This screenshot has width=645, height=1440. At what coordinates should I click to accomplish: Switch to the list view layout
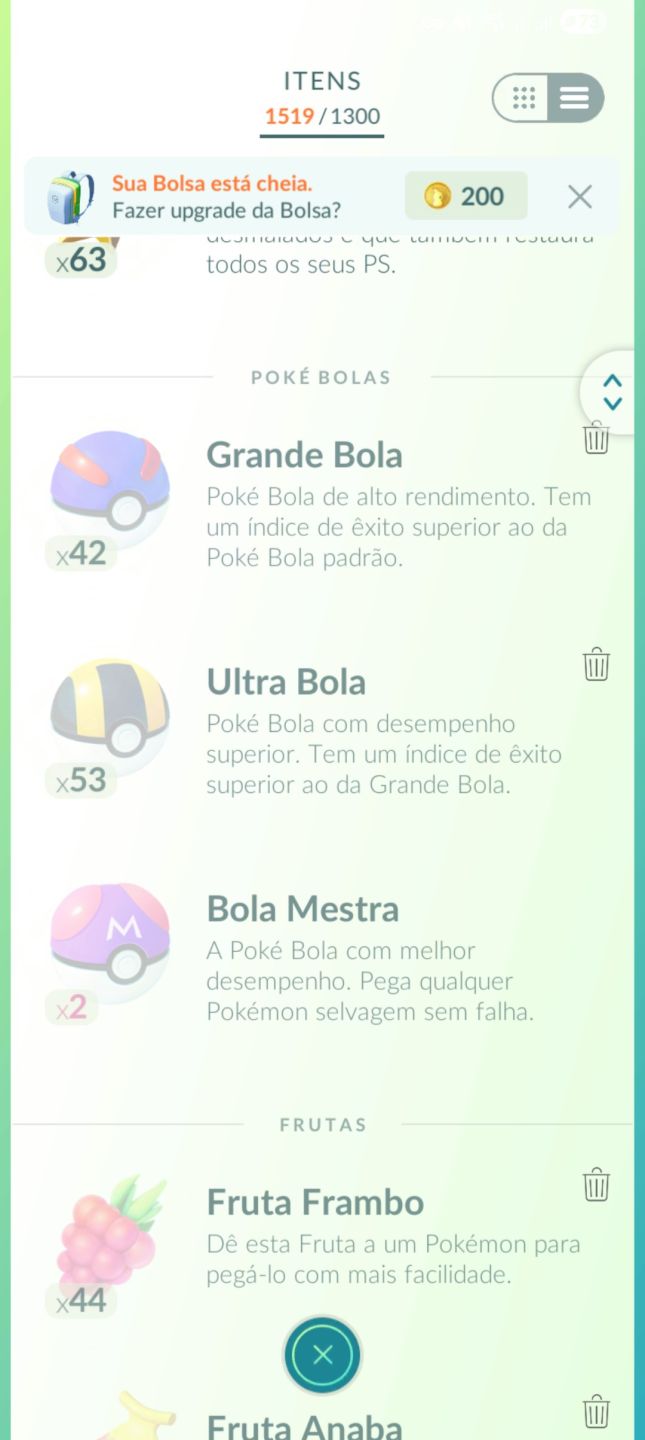click(x=574, y=98)
